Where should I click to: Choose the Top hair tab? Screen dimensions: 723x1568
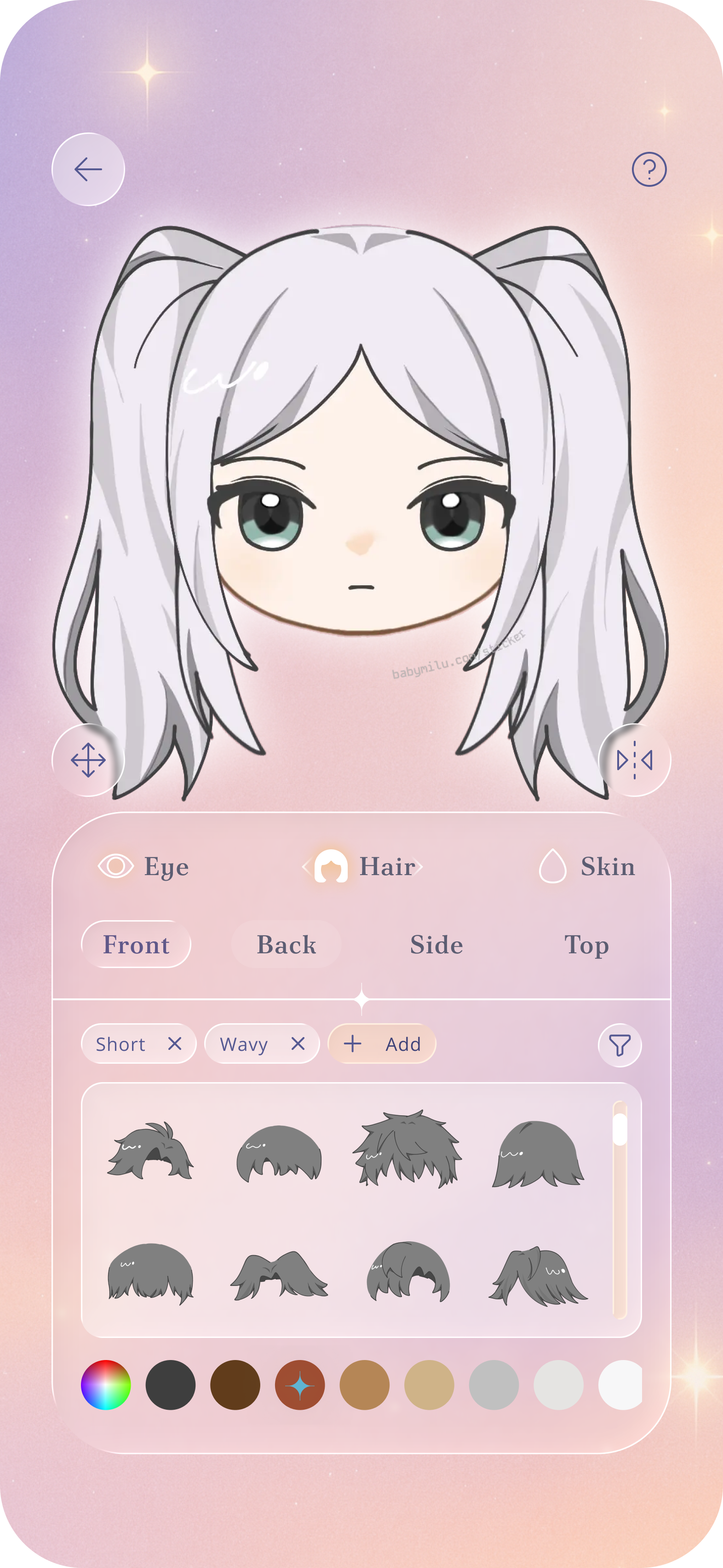[x=586, y=945]
